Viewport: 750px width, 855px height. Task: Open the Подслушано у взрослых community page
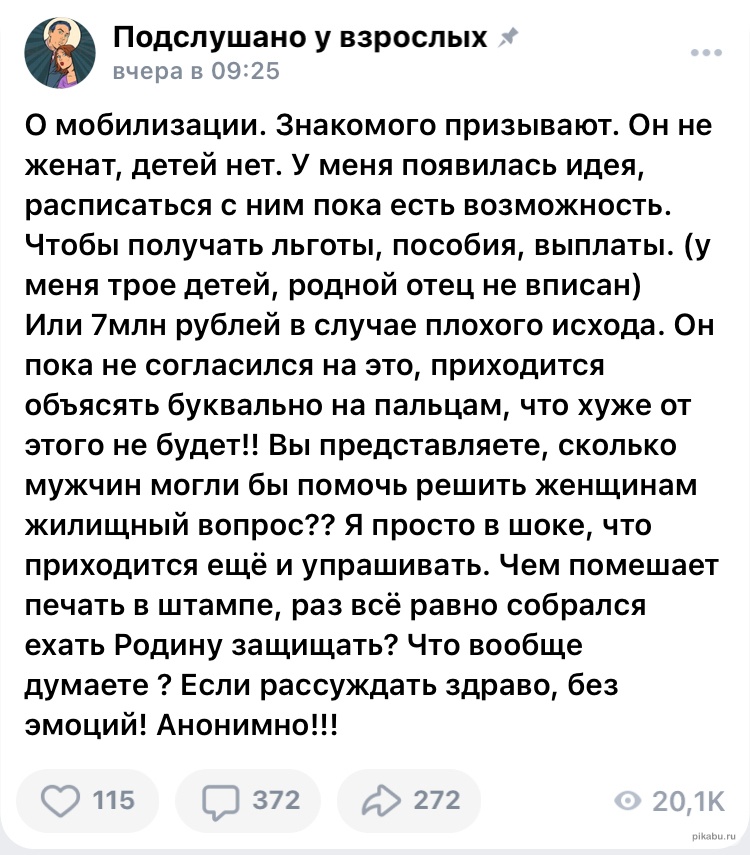pos(301,37)
